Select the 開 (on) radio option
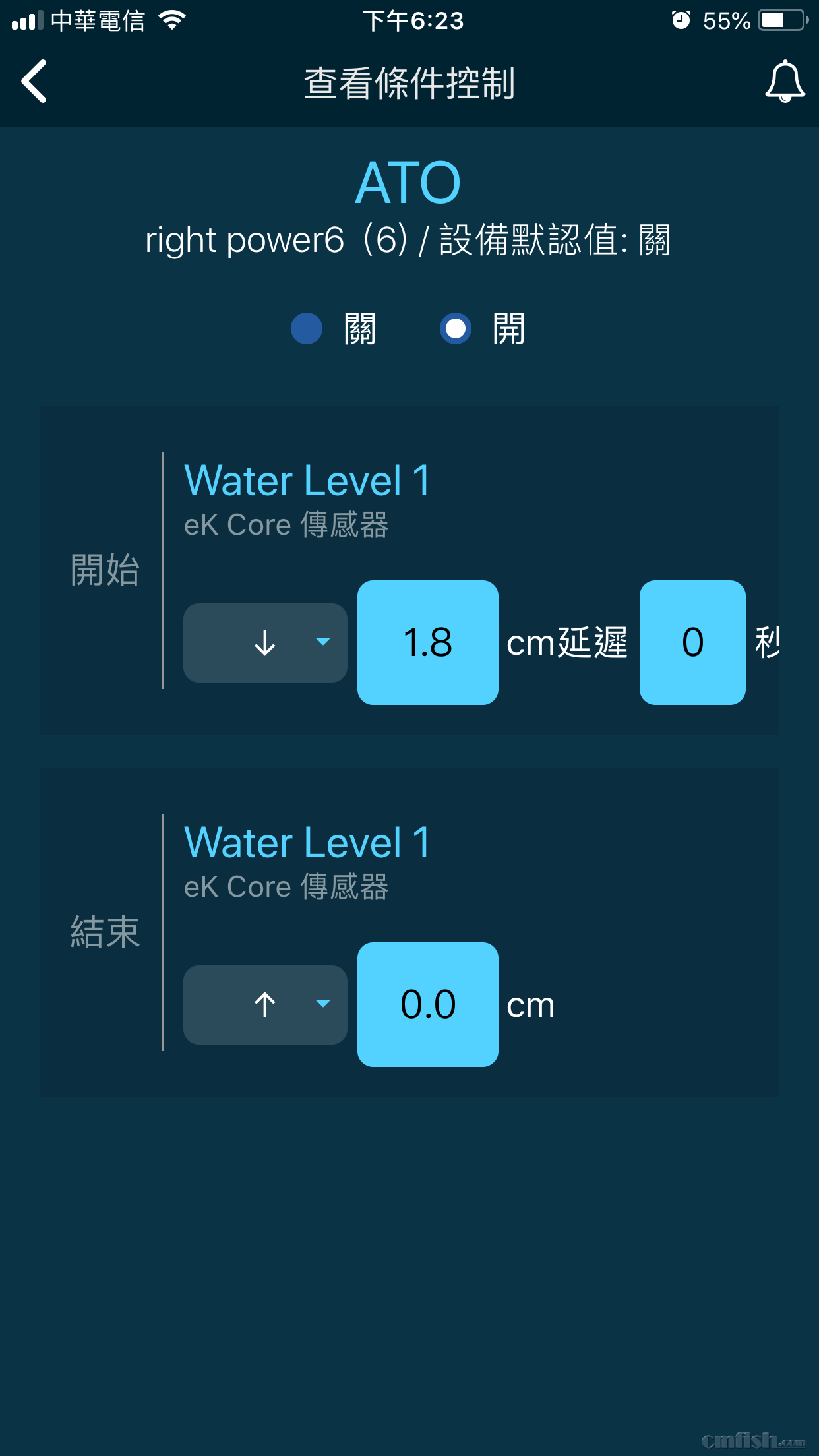Screen dimensions: 819x1456 click(456, 328)
